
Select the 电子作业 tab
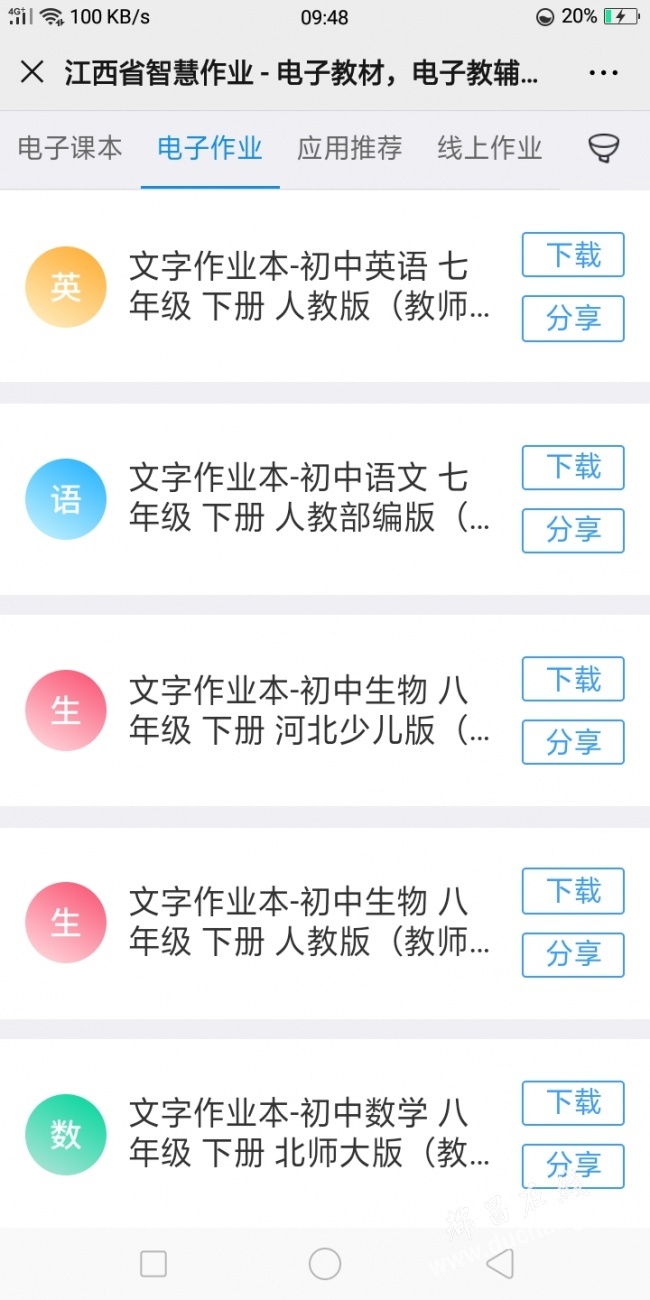pyautogui.click(x=210, y=148)
